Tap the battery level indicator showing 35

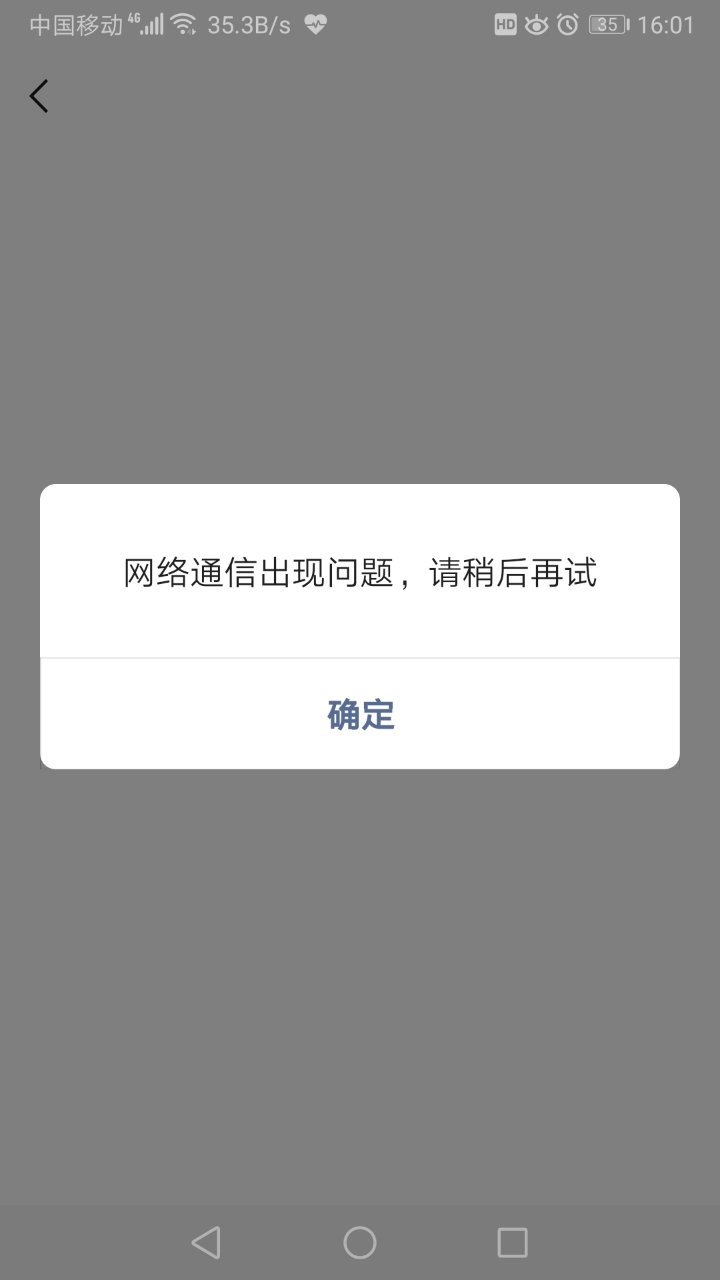pyautogui.click(x=607, y=24)
